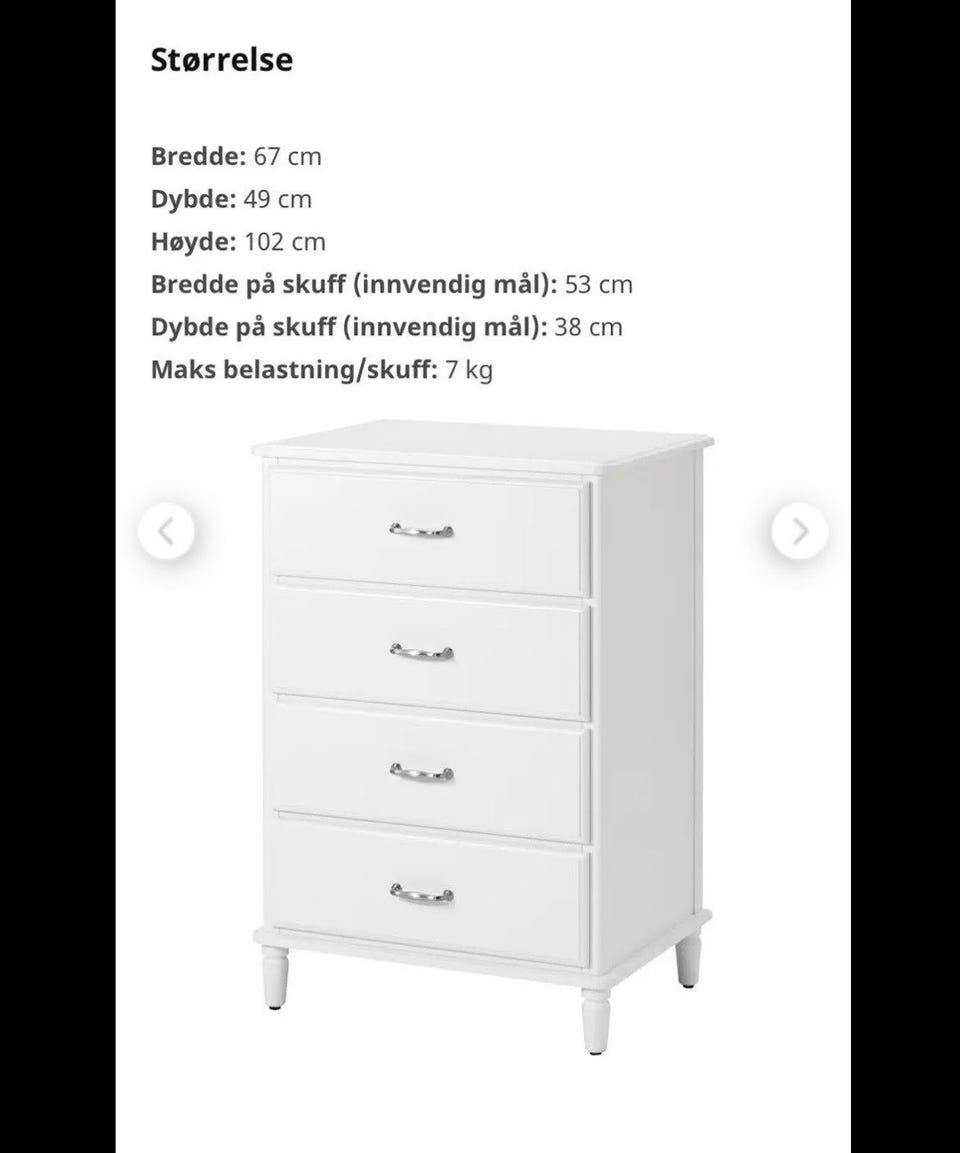The image size is (960, 1153).
Task: Click the Bredde: 67 cm specification line
Action: (x=235, y=156)
